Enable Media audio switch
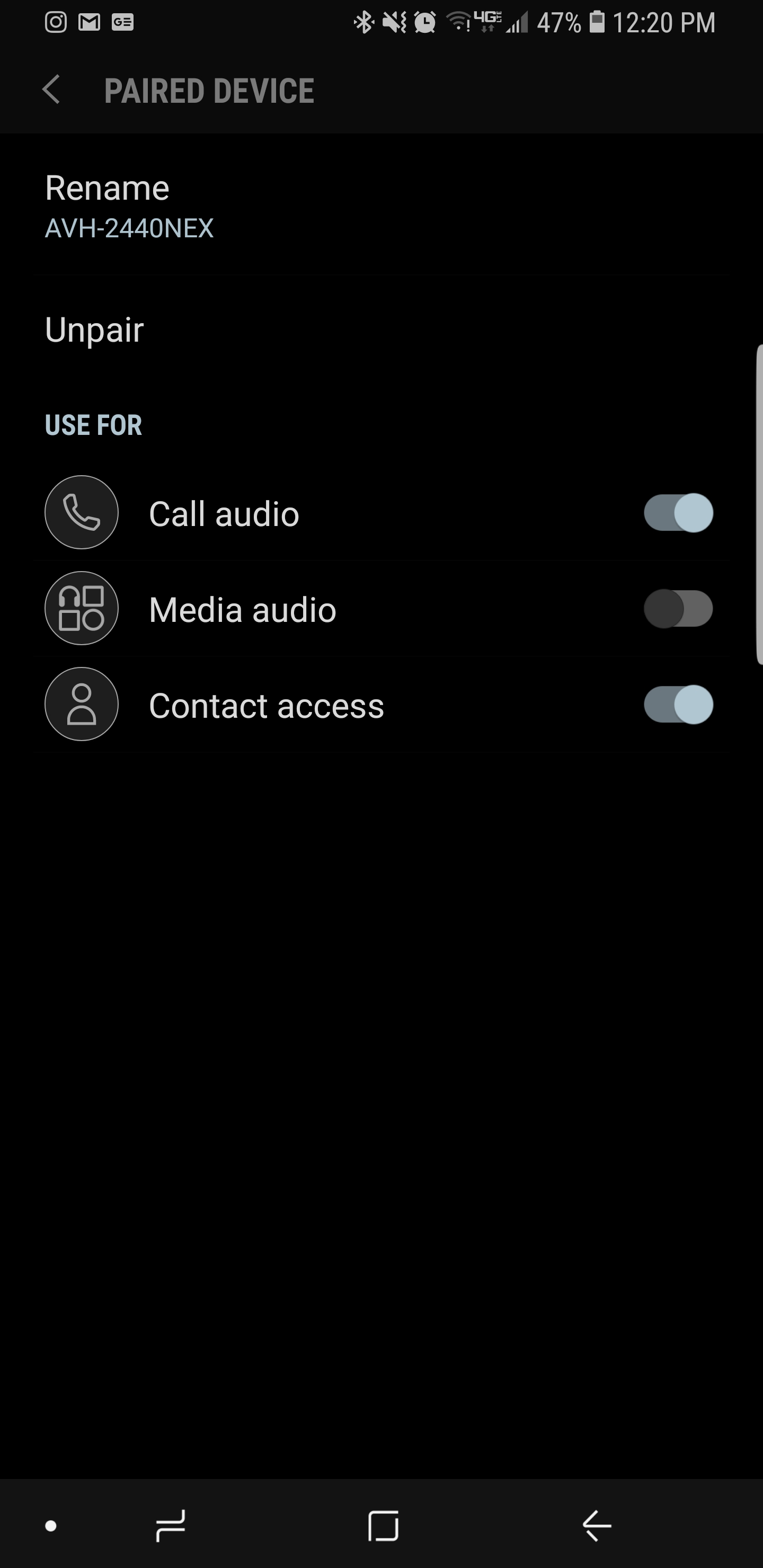Screen dimensions: 763x1568 pyautogui.click(x=678, y=608)
